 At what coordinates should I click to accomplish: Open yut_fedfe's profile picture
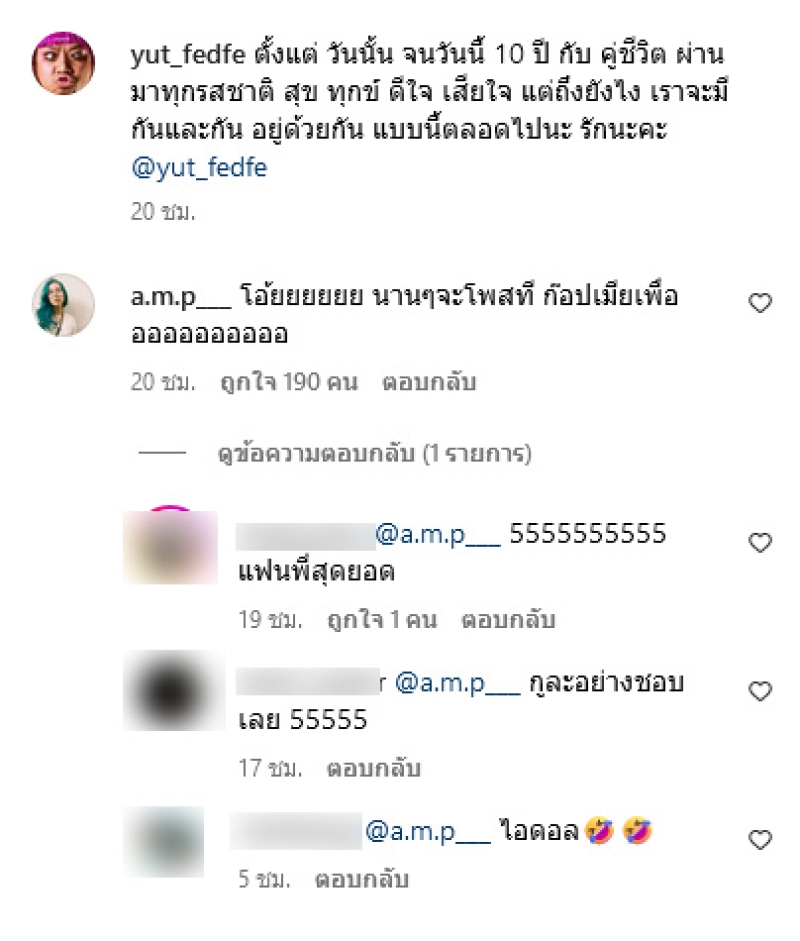[x=64, y=62]
